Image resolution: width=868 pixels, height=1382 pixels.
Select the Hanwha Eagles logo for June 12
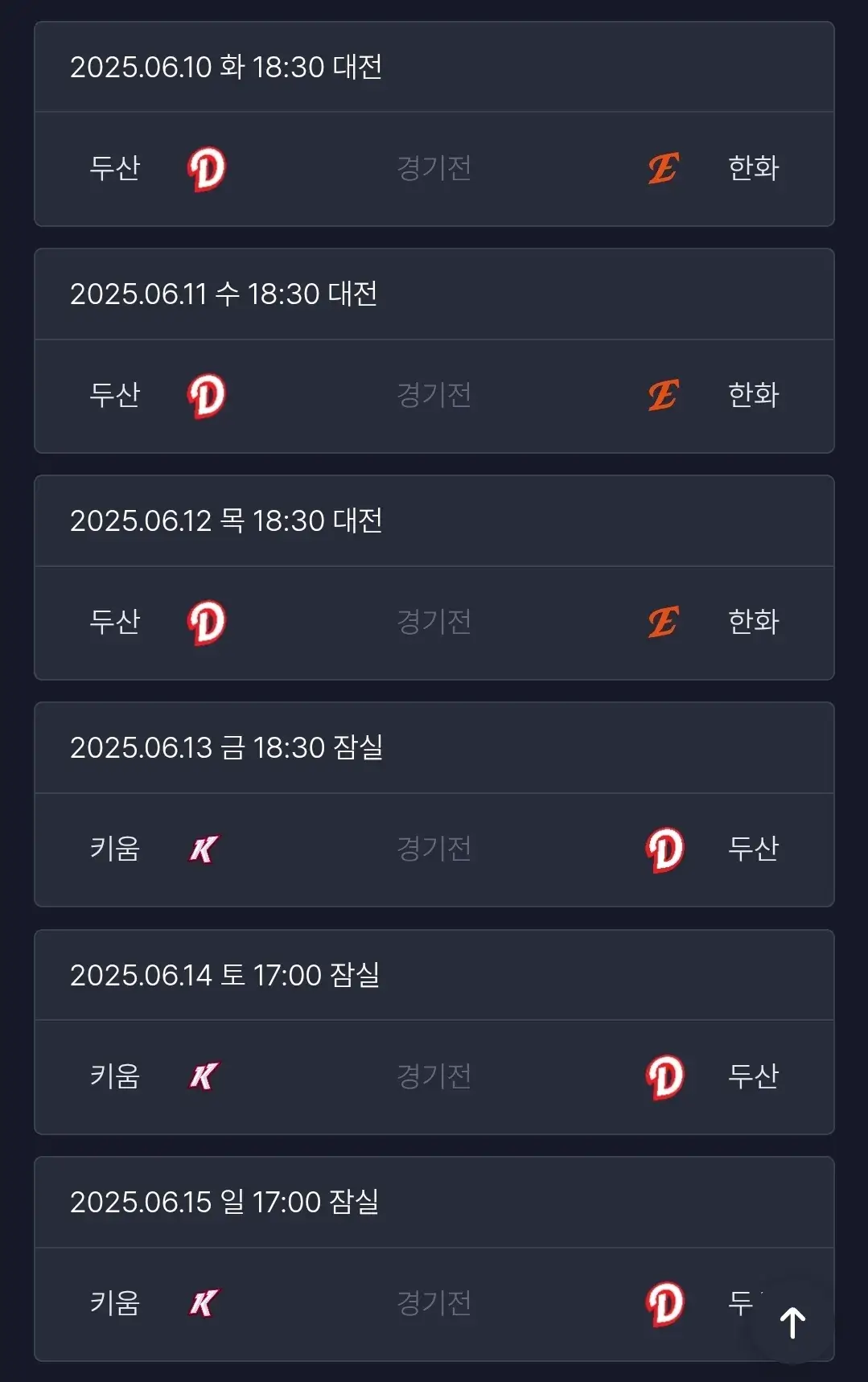coord(661,622)
